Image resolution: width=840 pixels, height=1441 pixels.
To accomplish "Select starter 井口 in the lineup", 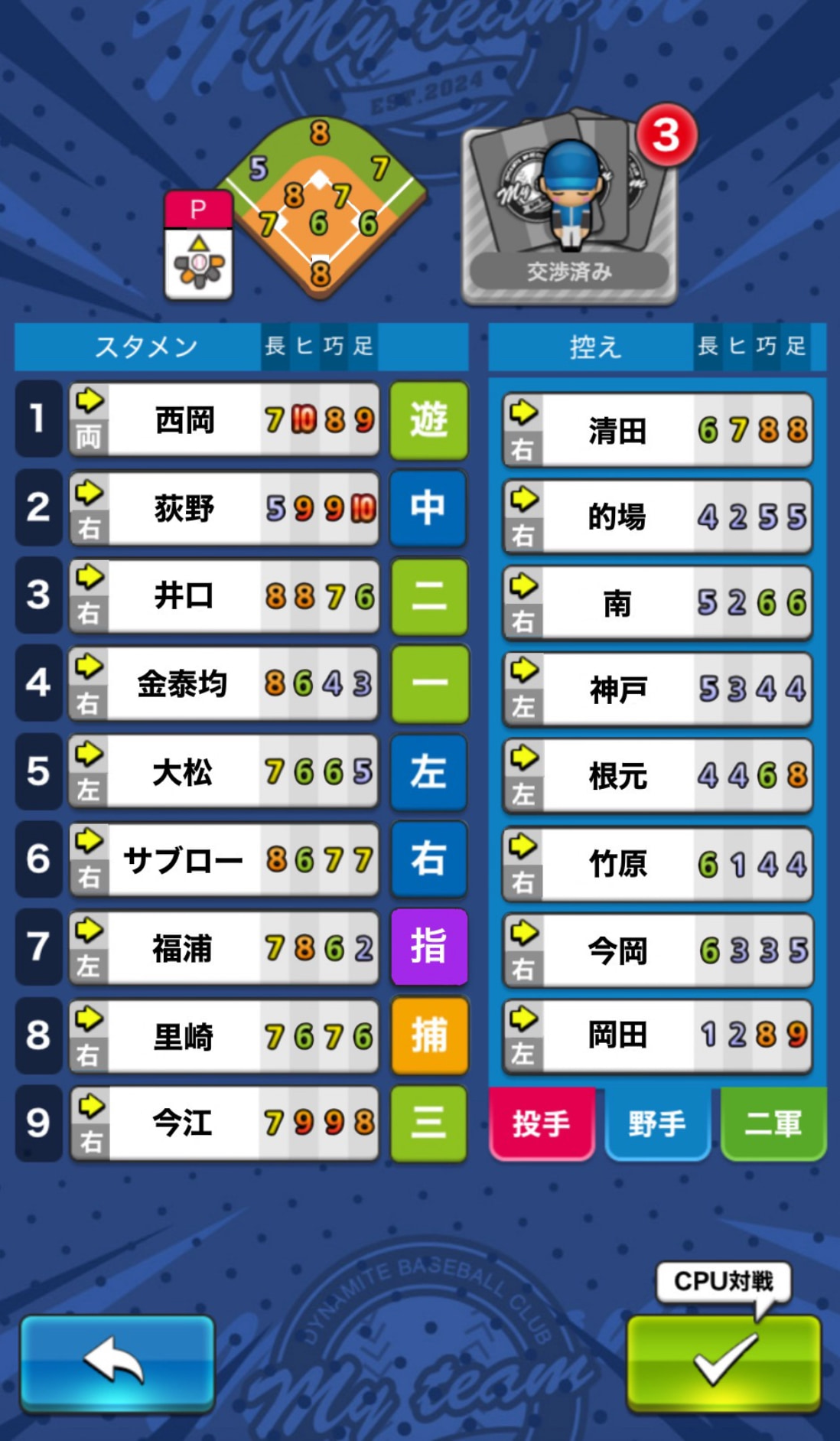I will coord(223,596).
